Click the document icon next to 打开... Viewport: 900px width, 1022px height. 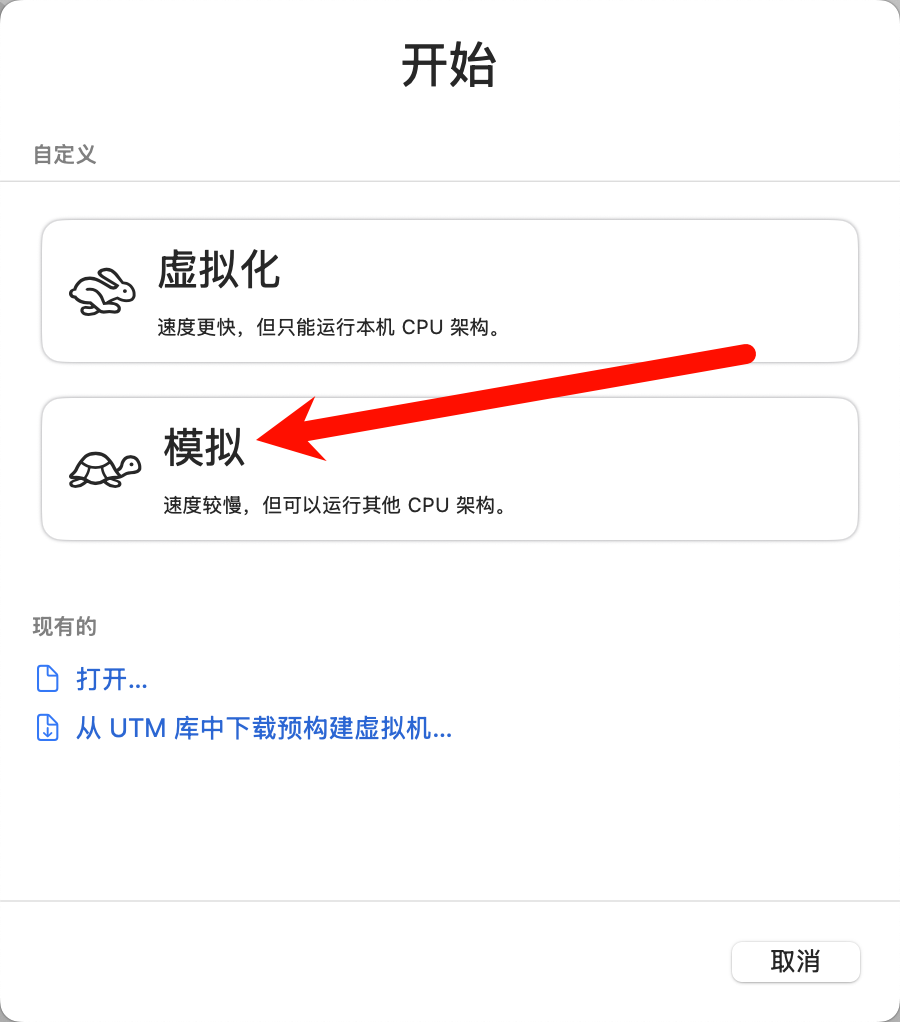tap(47, 678)
